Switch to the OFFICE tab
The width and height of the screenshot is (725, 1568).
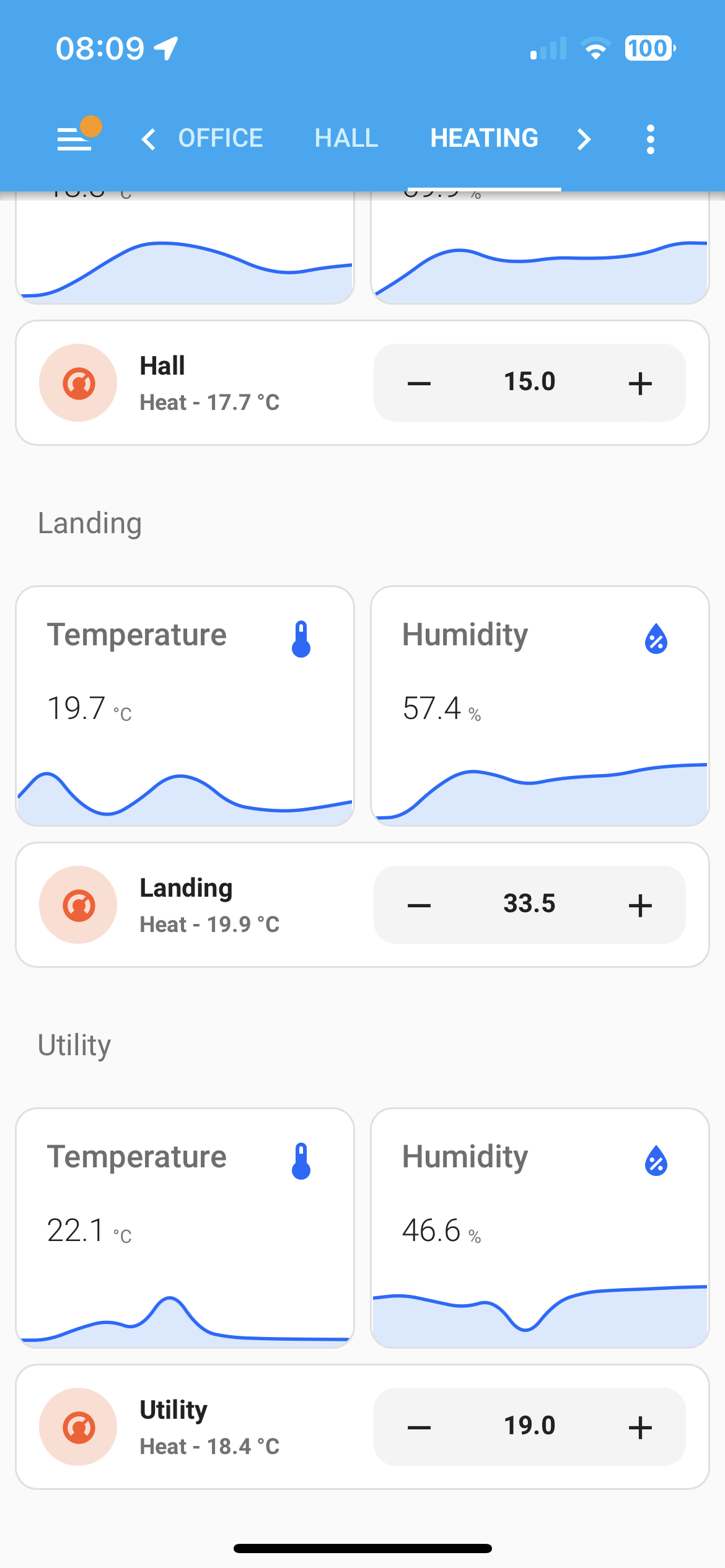coord(221,137)
